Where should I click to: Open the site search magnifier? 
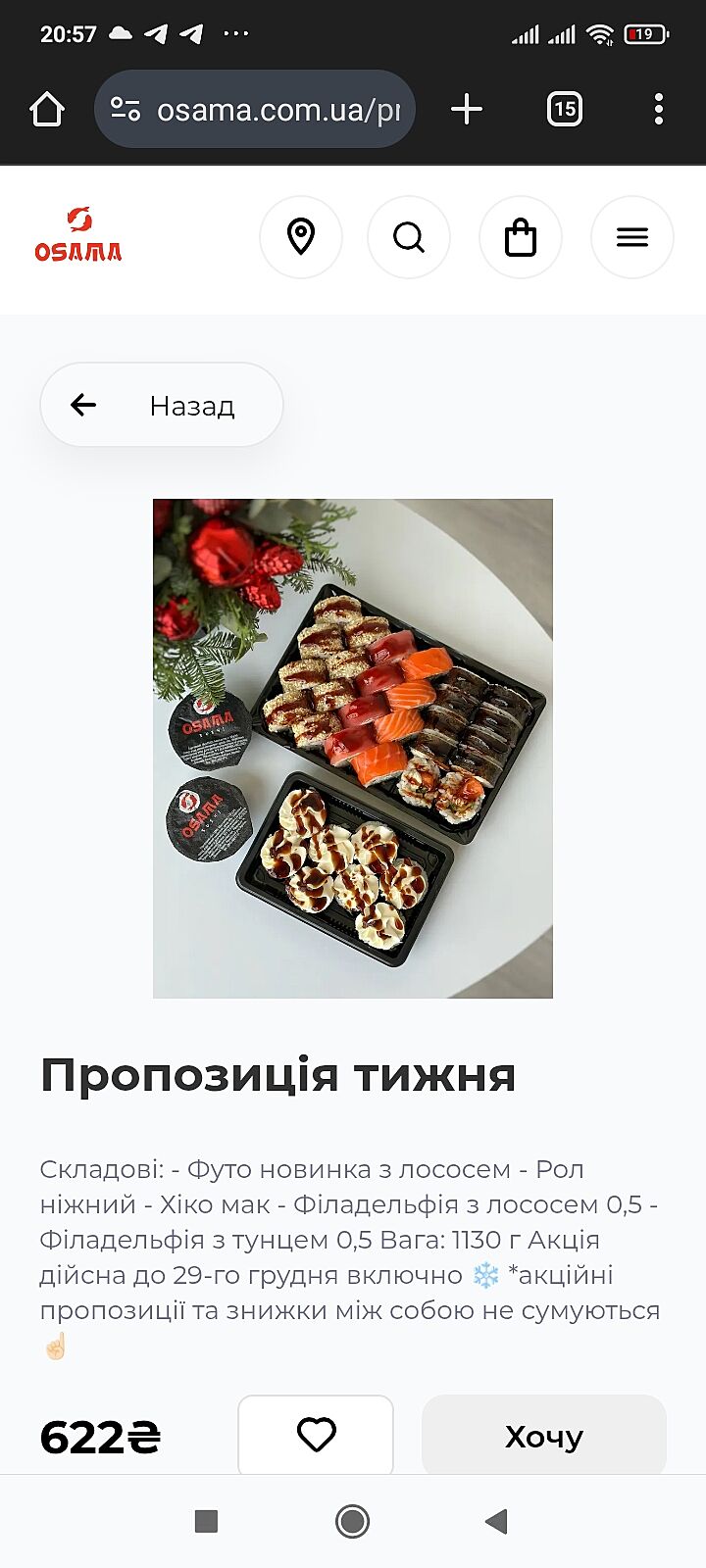(409, 237)
